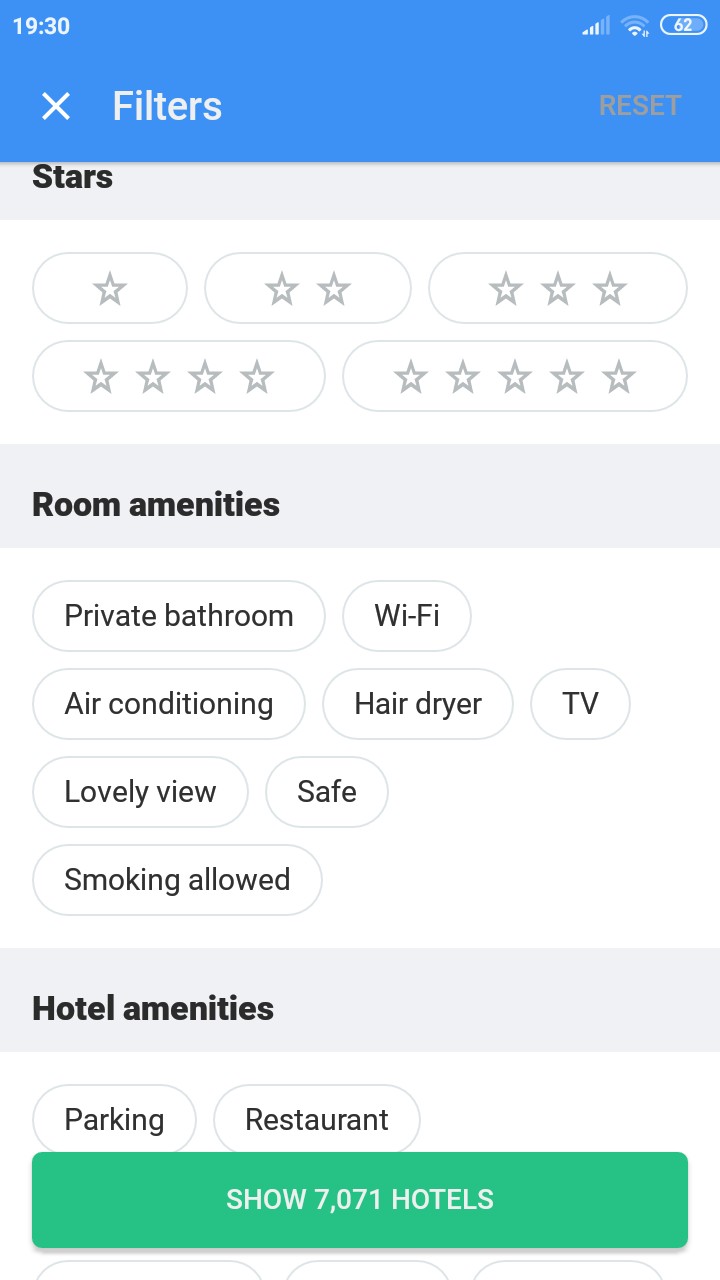Select the Parking hotel amenity
720x1280 pixels.
pyautogui.click(x=114, y=1119)
